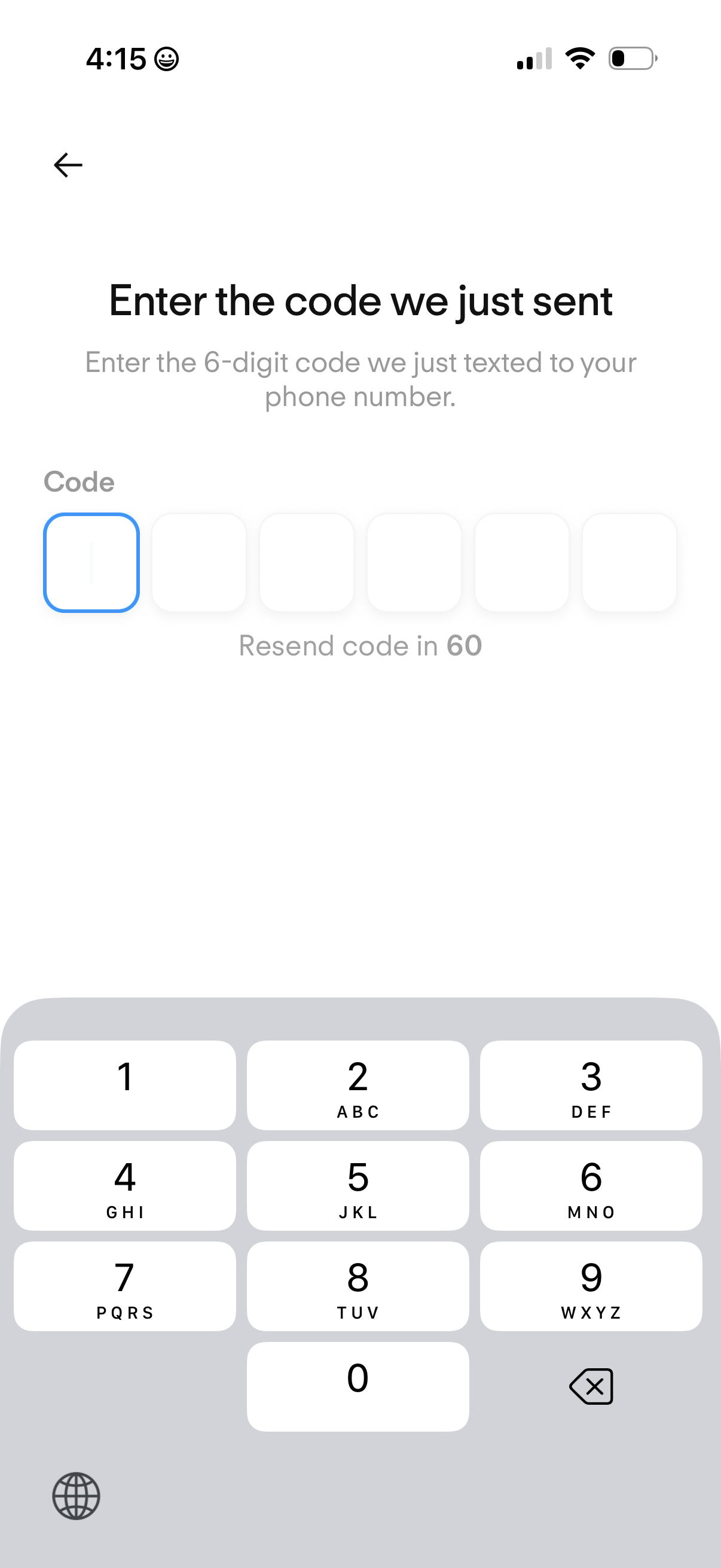Screen dimensions: 721x1568
Task: Tap the Code field label
Action: point(78,481)
